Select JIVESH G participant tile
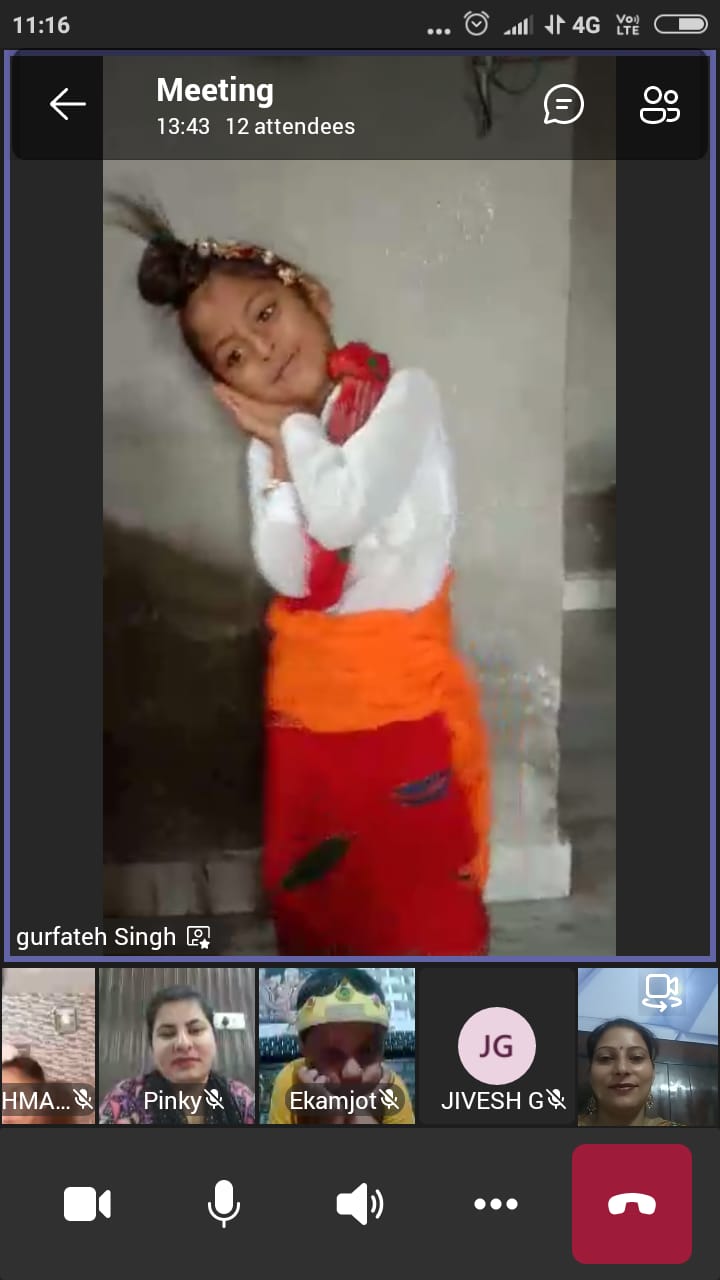 click(497, 1046)
